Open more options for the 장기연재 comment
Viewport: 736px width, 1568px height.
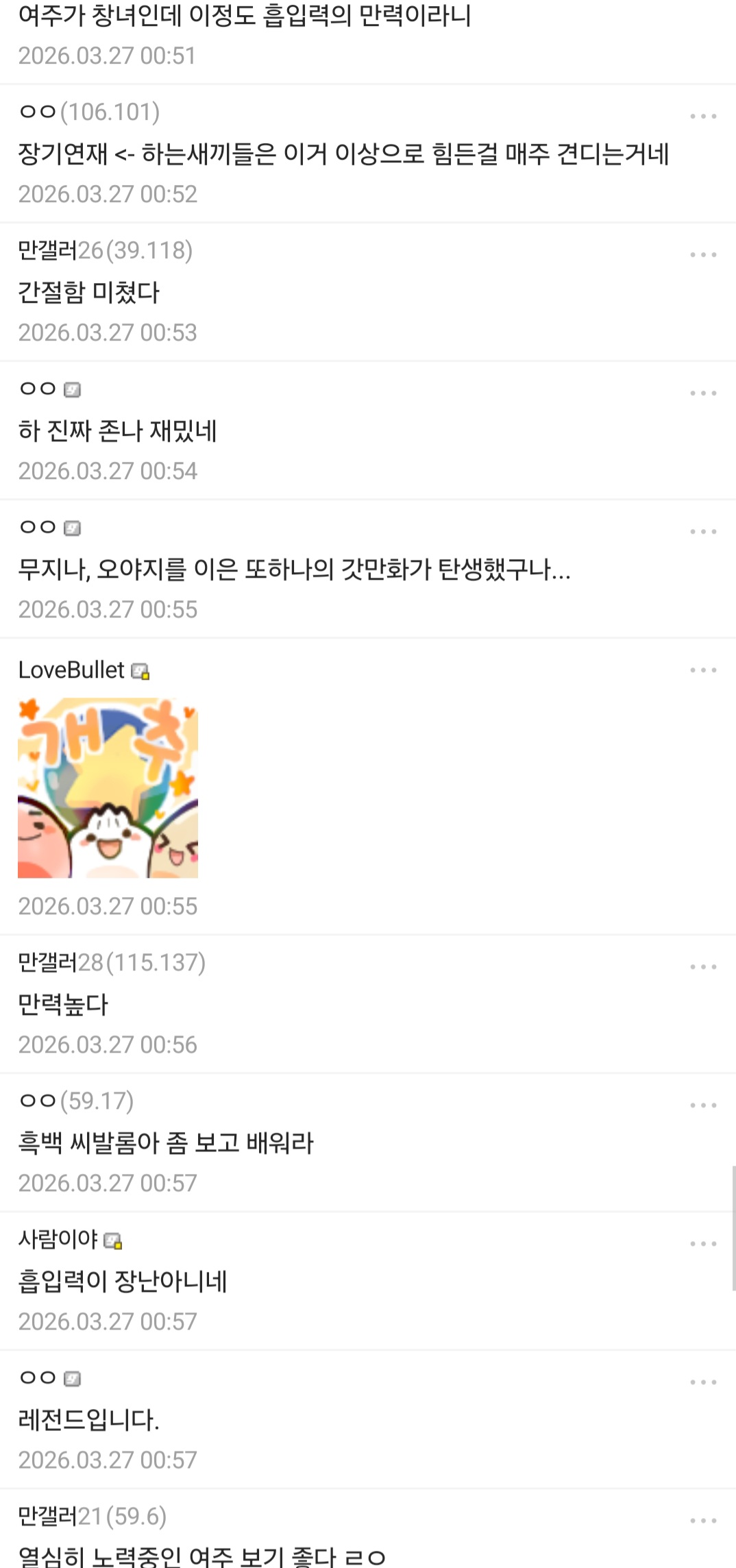[703, 117]
